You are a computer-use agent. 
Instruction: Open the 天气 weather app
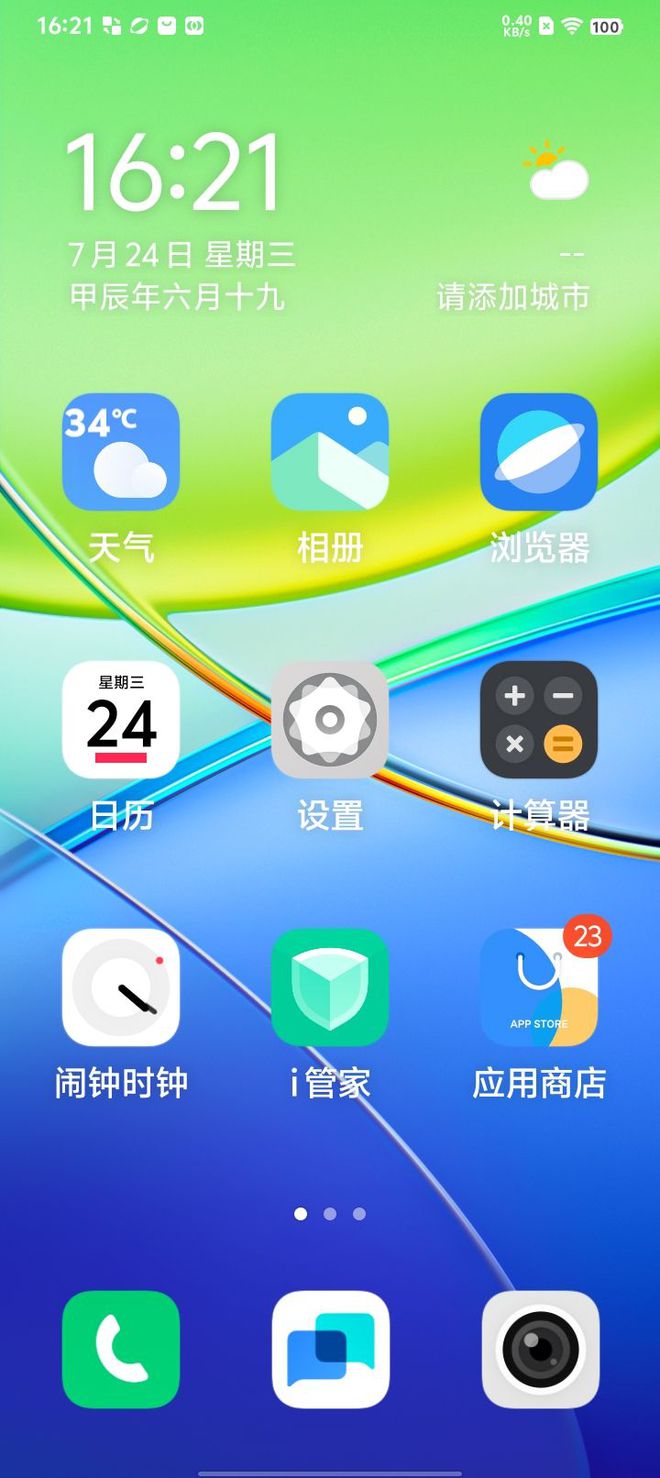click(121, 452)
